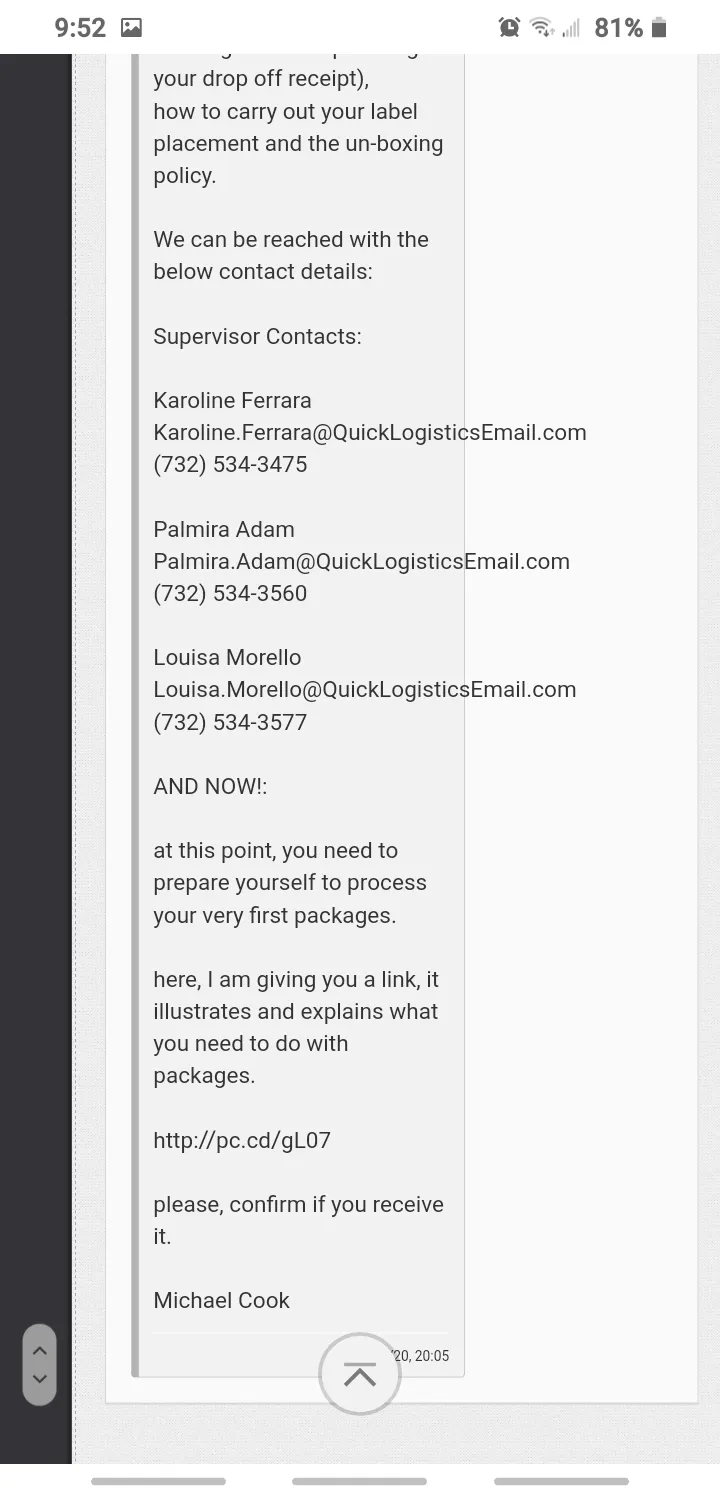Tap the up arrow on the side scroller
The width and height of the screenshot is (720, 1498).
click(x=40, y=1351)
